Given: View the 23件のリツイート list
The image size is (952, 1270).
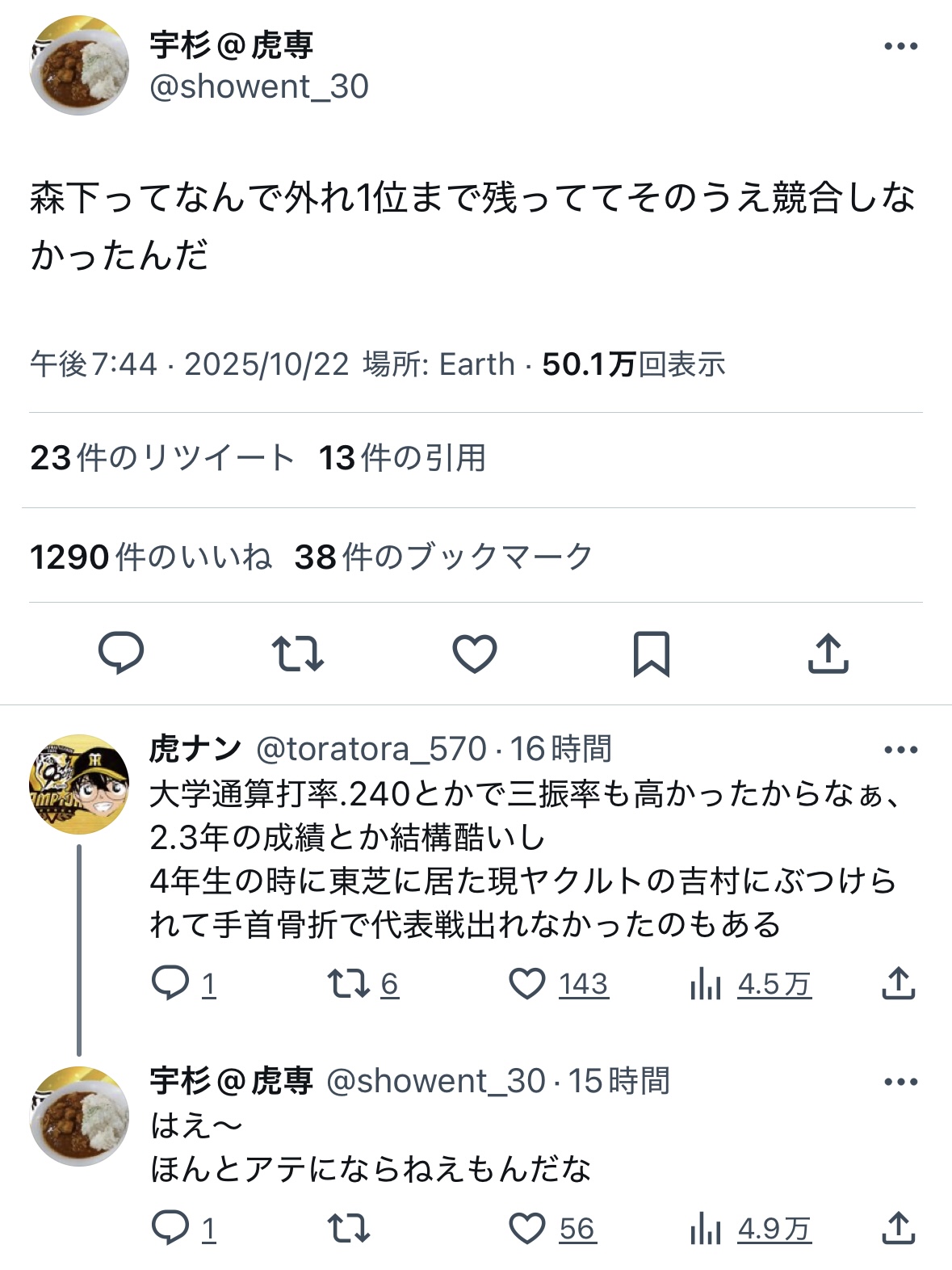Looking at the screenshot, I should coord(161,458).
